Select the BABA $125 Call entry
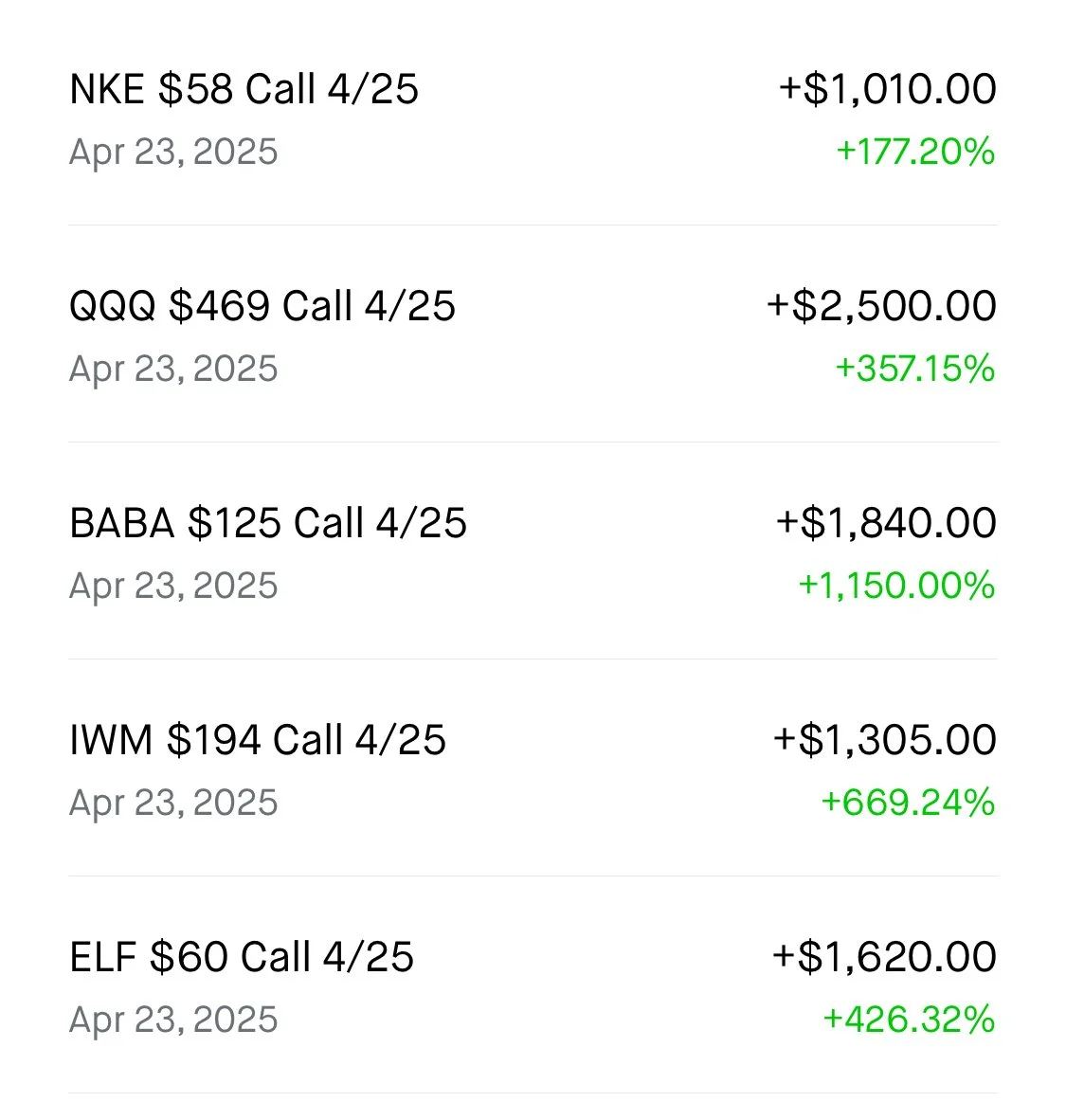Image resolution: width=1066 pixels, height=1120 pixels. click(268, 524)
